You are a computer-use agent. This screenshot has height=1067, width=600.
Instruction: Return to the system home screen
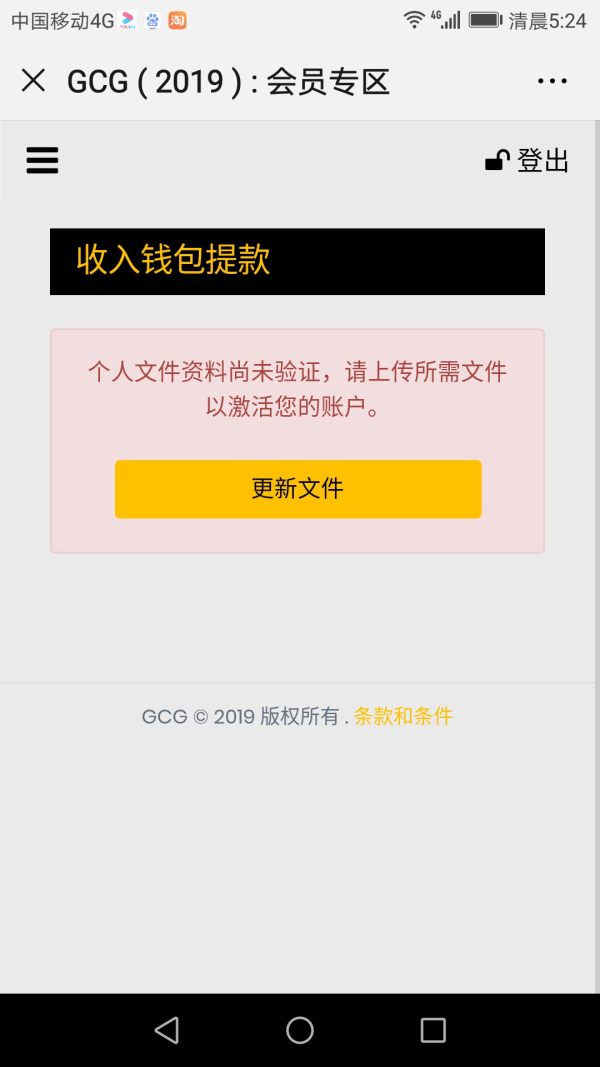(x=300, y=1030)
